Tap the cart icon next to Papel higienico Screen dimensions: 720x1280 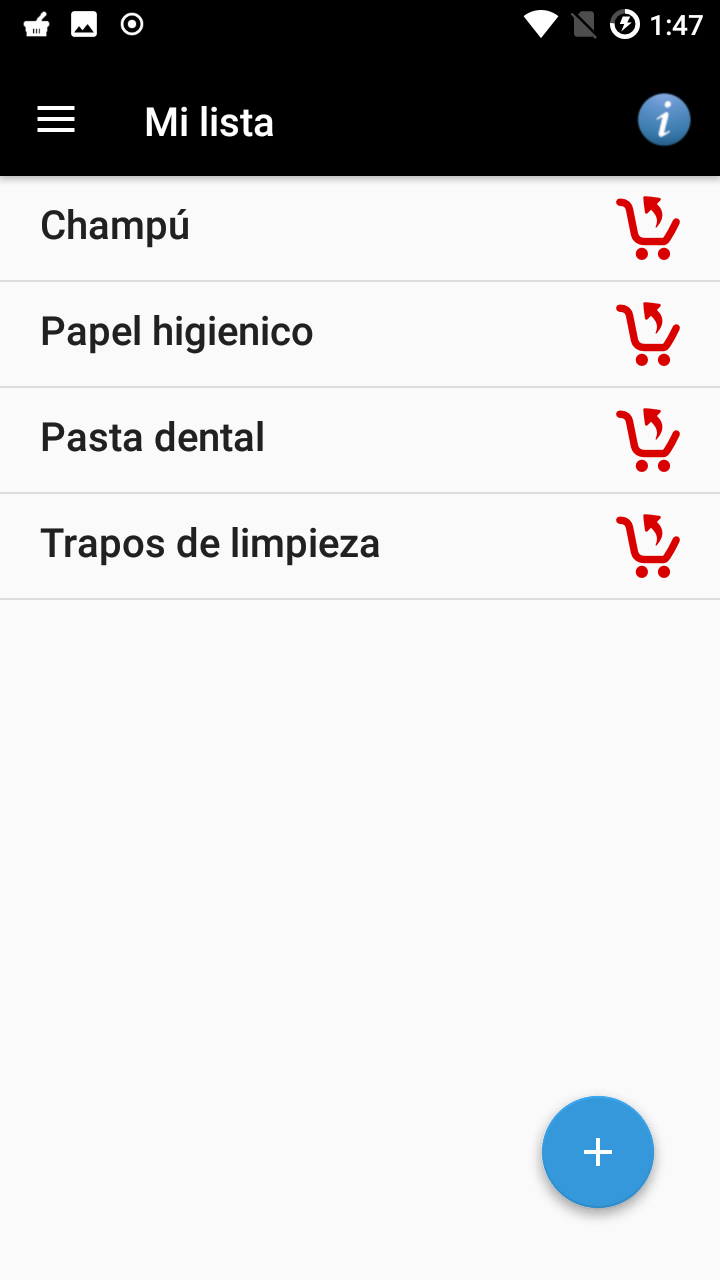tap(648, 334)
